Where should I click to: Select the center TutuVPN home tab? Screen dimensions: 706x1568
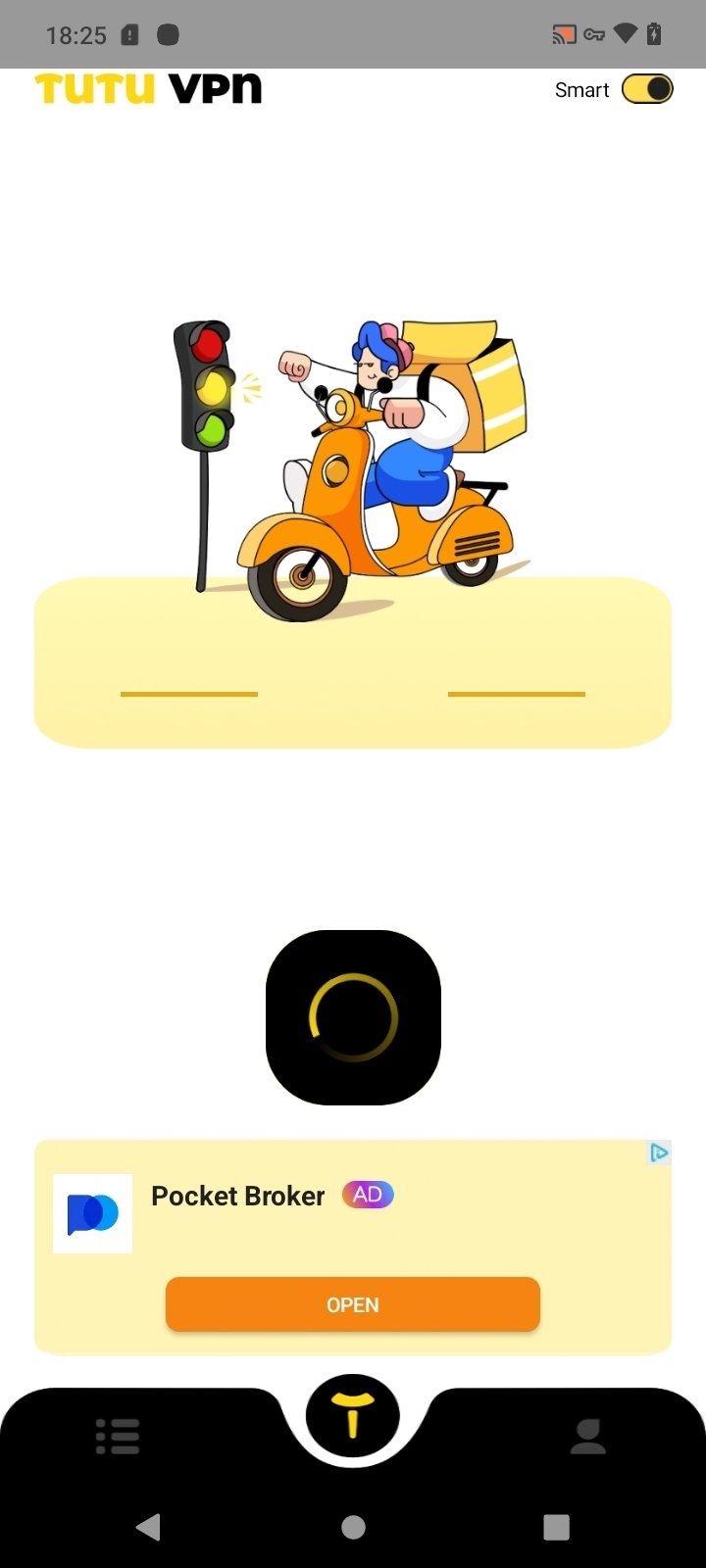click(353, 1417)
